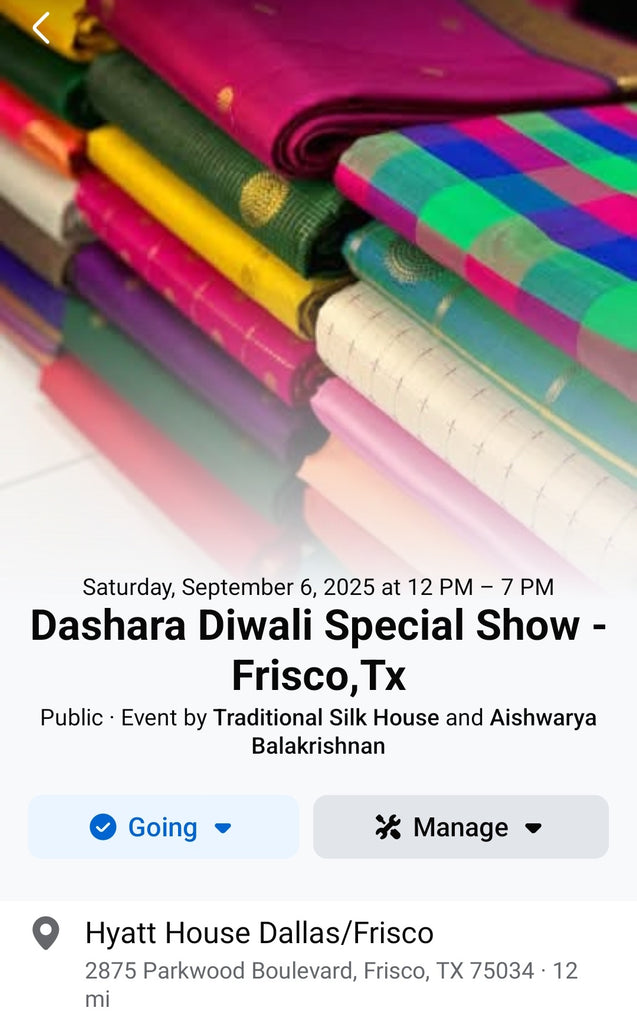View the event cover photo
Screen dimensions: 637x1024
(x=318, y=281)
